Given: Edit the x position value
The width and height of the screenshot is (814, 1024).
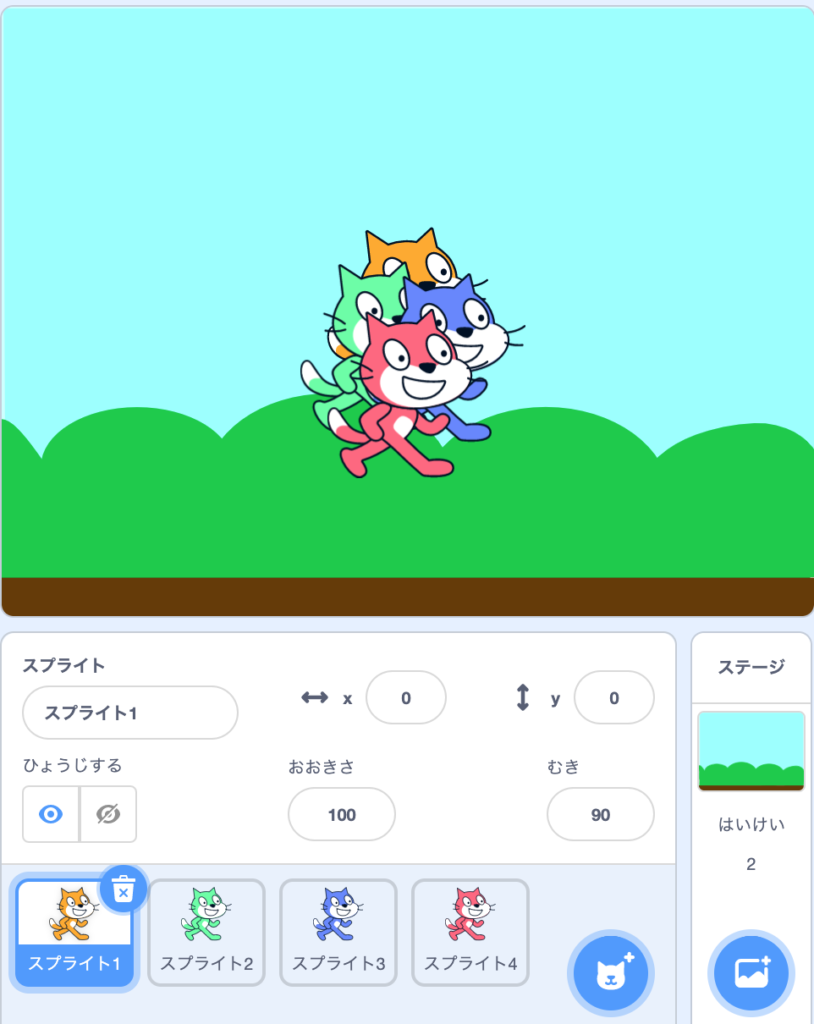Looking at the screenshot, I should pyautogui.click(x=406, y=698).
